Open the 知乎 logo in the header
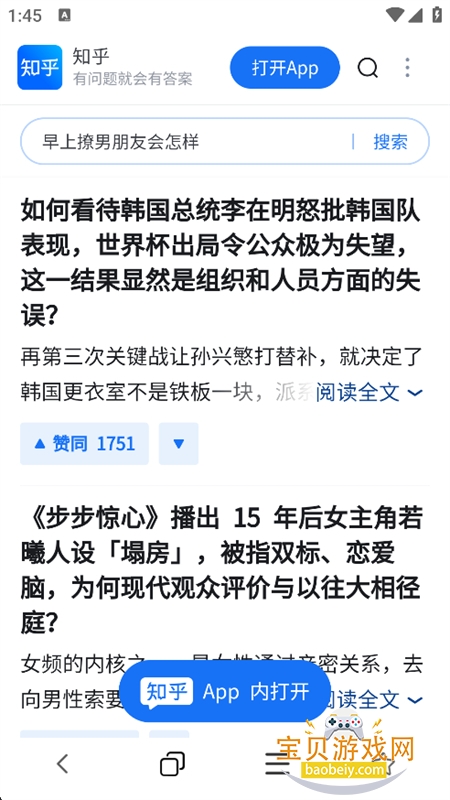Image resolution: width=450 pixels, height=800 pixels. pos(40,67)
